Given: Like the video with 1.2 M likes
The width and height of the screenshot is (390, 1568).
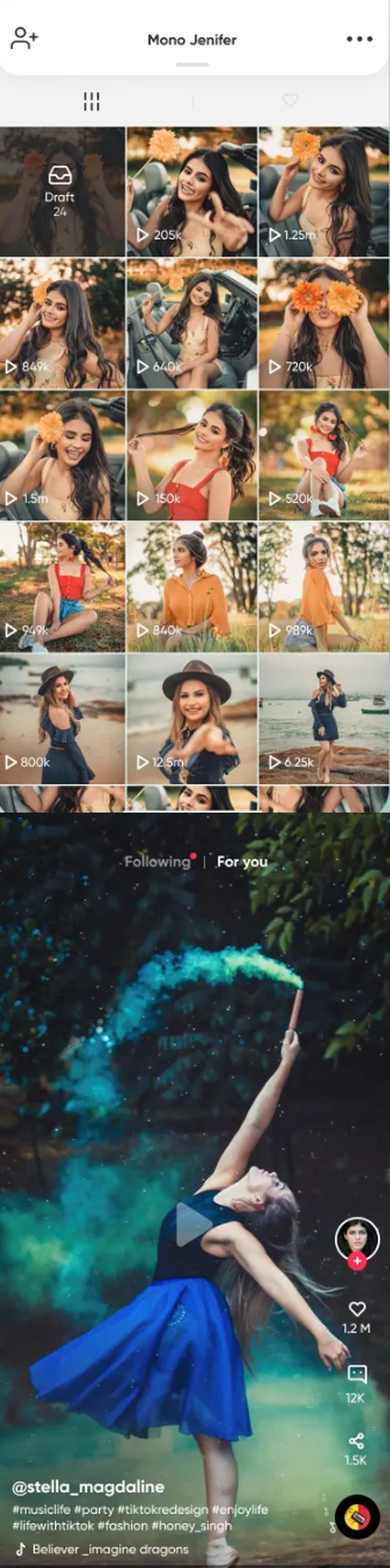Looking at the screenshot, I should click(356, 1309).
